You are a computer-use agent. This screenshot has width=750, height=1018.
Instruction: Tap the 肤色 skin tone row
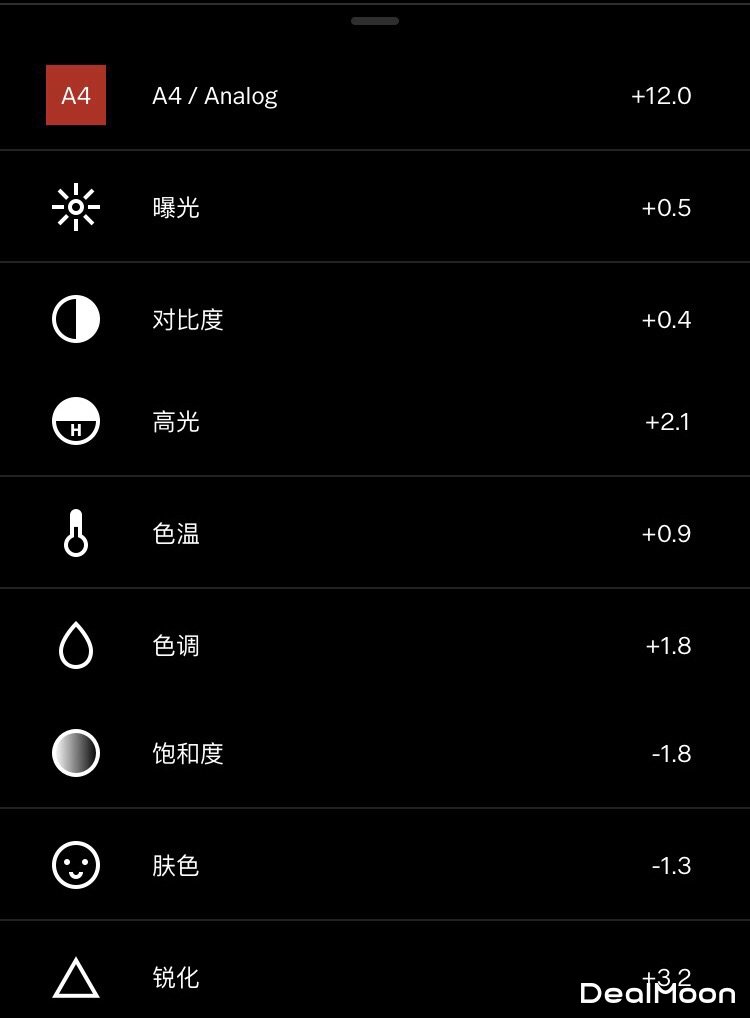(x=176, y=865)
